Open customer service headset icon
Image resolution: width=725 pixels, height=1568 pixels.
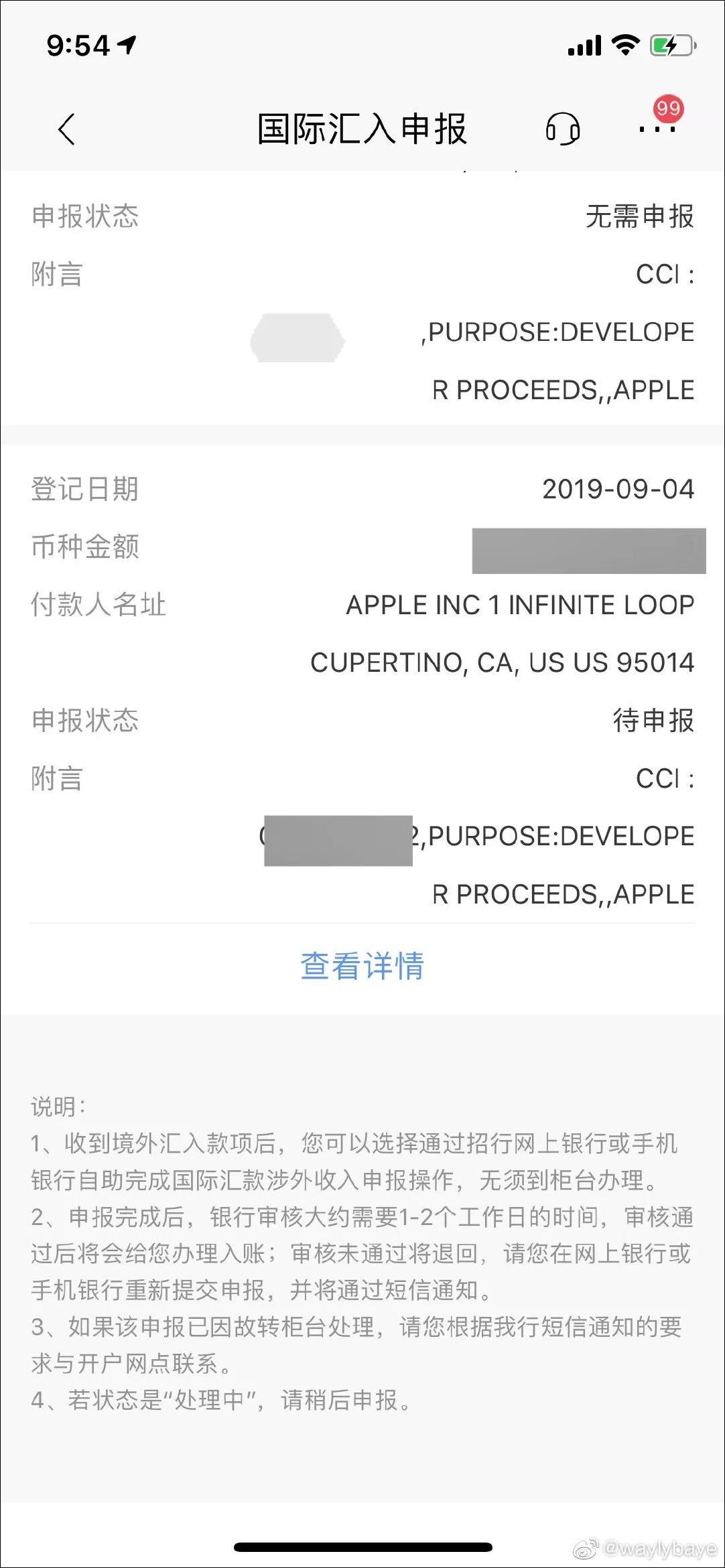(563, 129)
